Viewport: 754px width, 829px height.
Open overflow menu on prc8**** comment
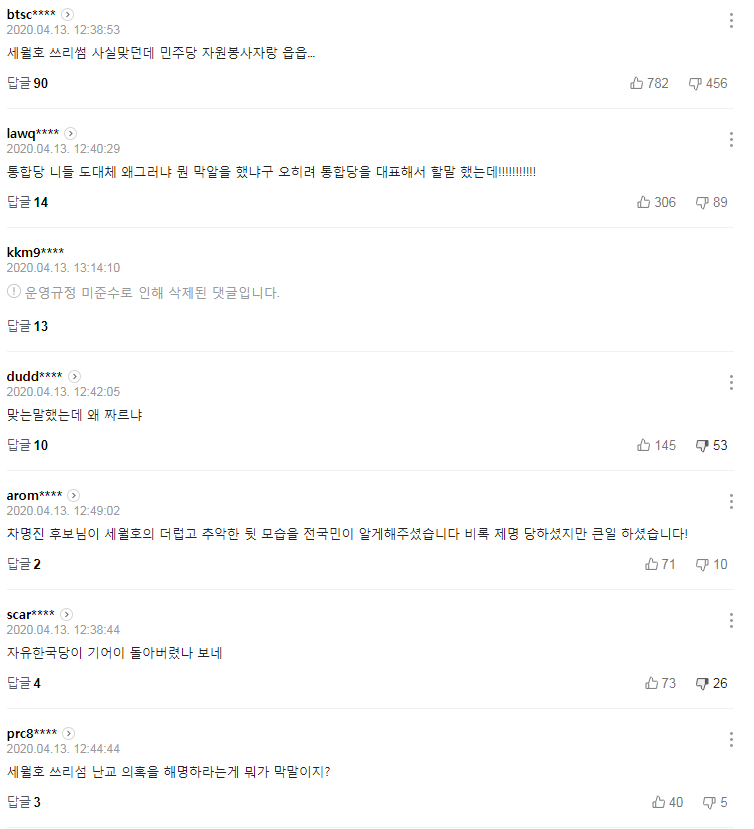point(732,740)
